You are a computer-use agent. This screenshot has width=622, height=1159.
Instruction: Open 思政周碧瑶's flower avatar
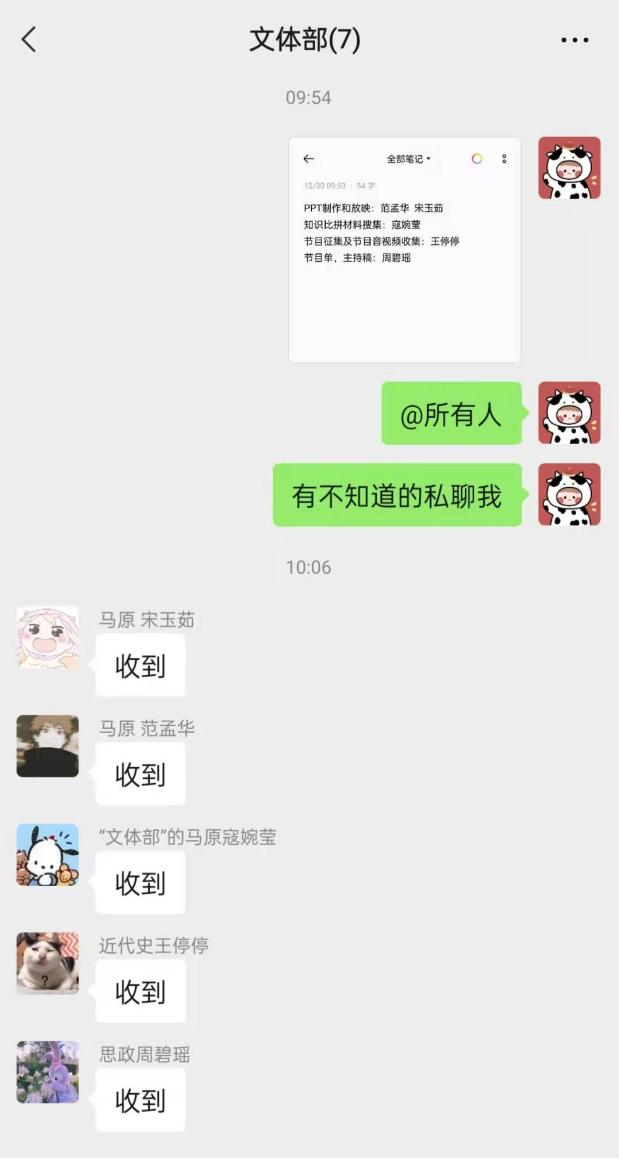(x=47, y=1072)
